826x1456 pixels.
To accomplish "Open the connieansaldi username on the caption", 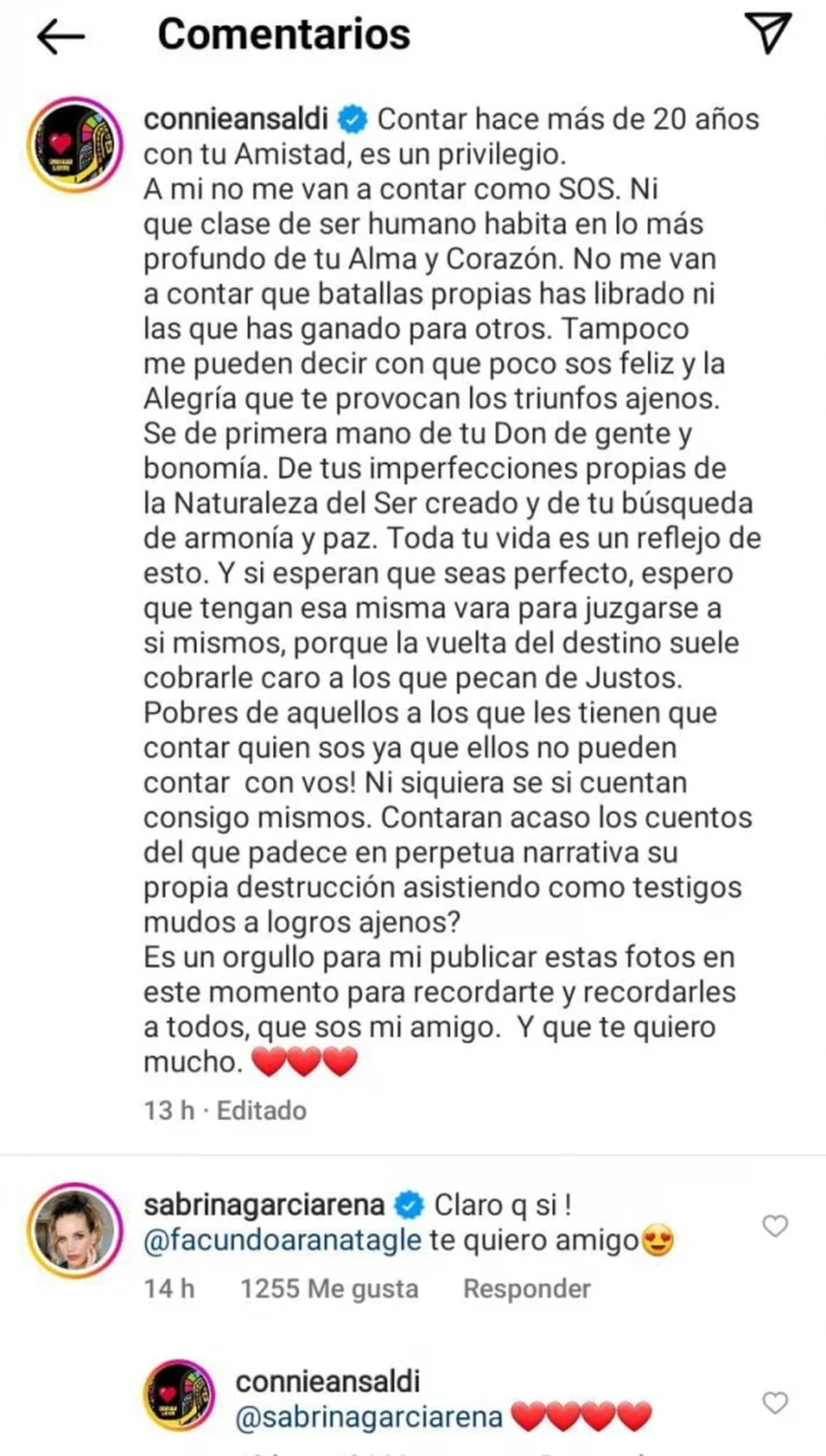I will pyautogui.click(x=235, y=119).
